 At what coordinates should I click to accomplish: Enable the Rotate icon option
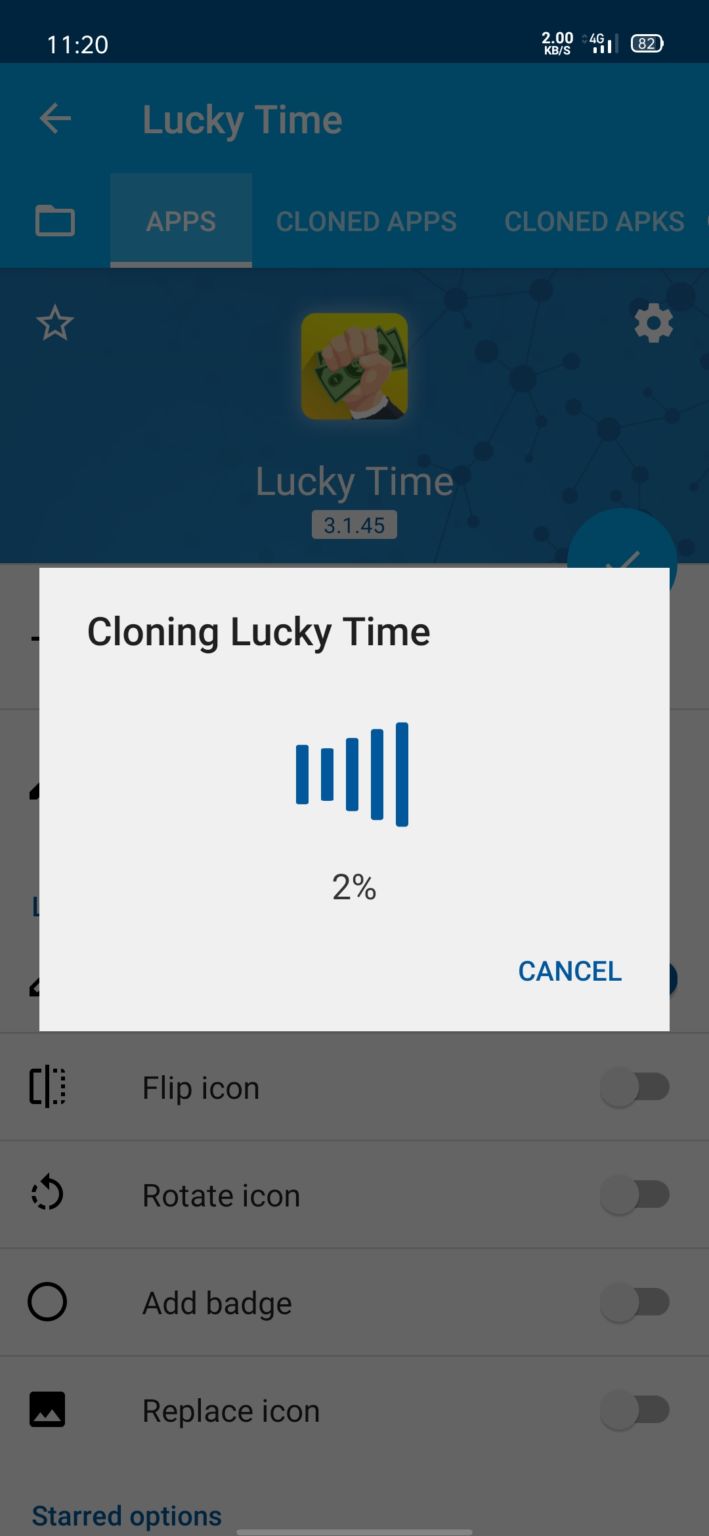click(635, 1195)
